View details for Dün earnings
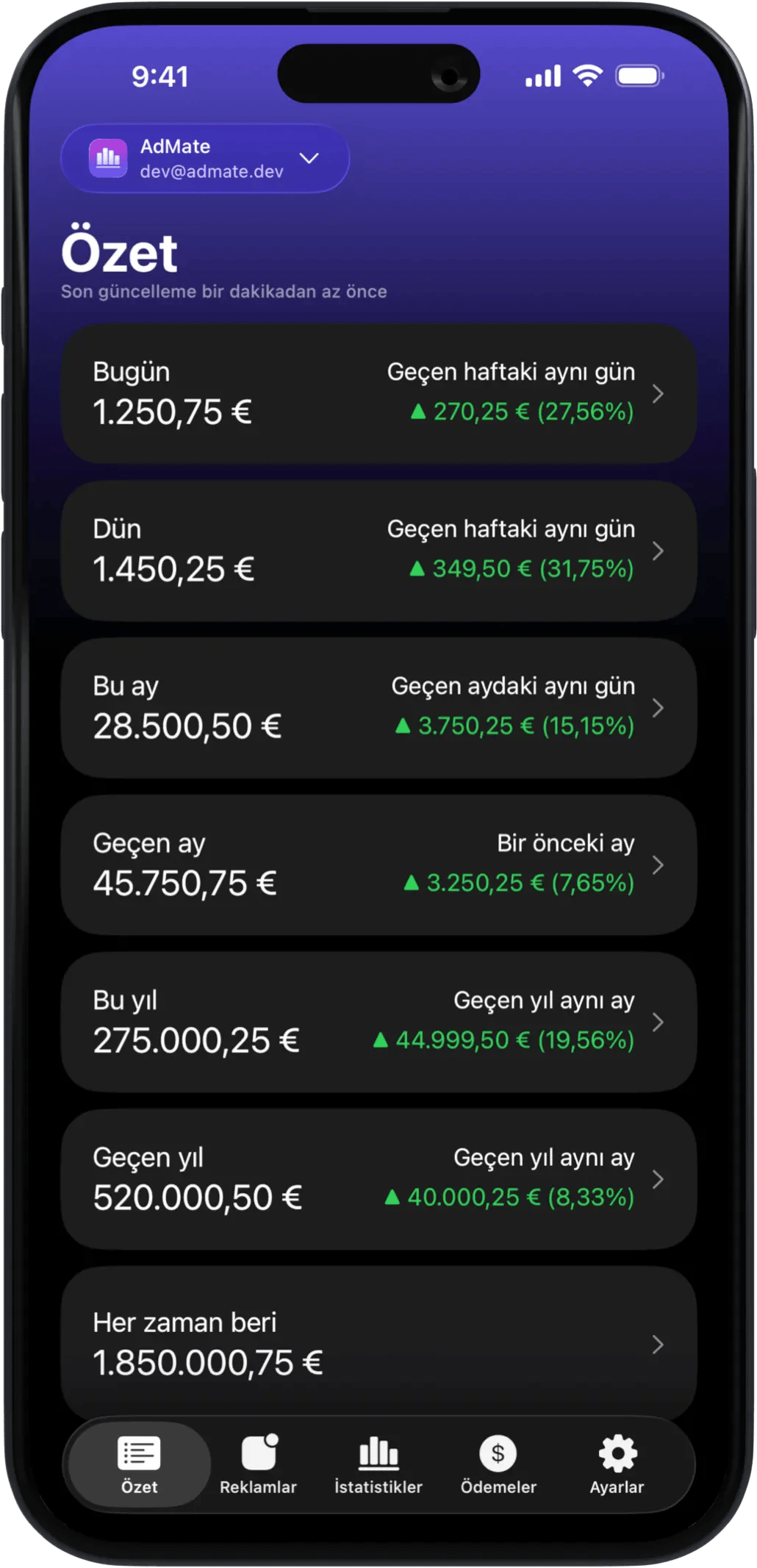Image resolution: width=757 pixels, height=1568 pixels. click(378, 551)
